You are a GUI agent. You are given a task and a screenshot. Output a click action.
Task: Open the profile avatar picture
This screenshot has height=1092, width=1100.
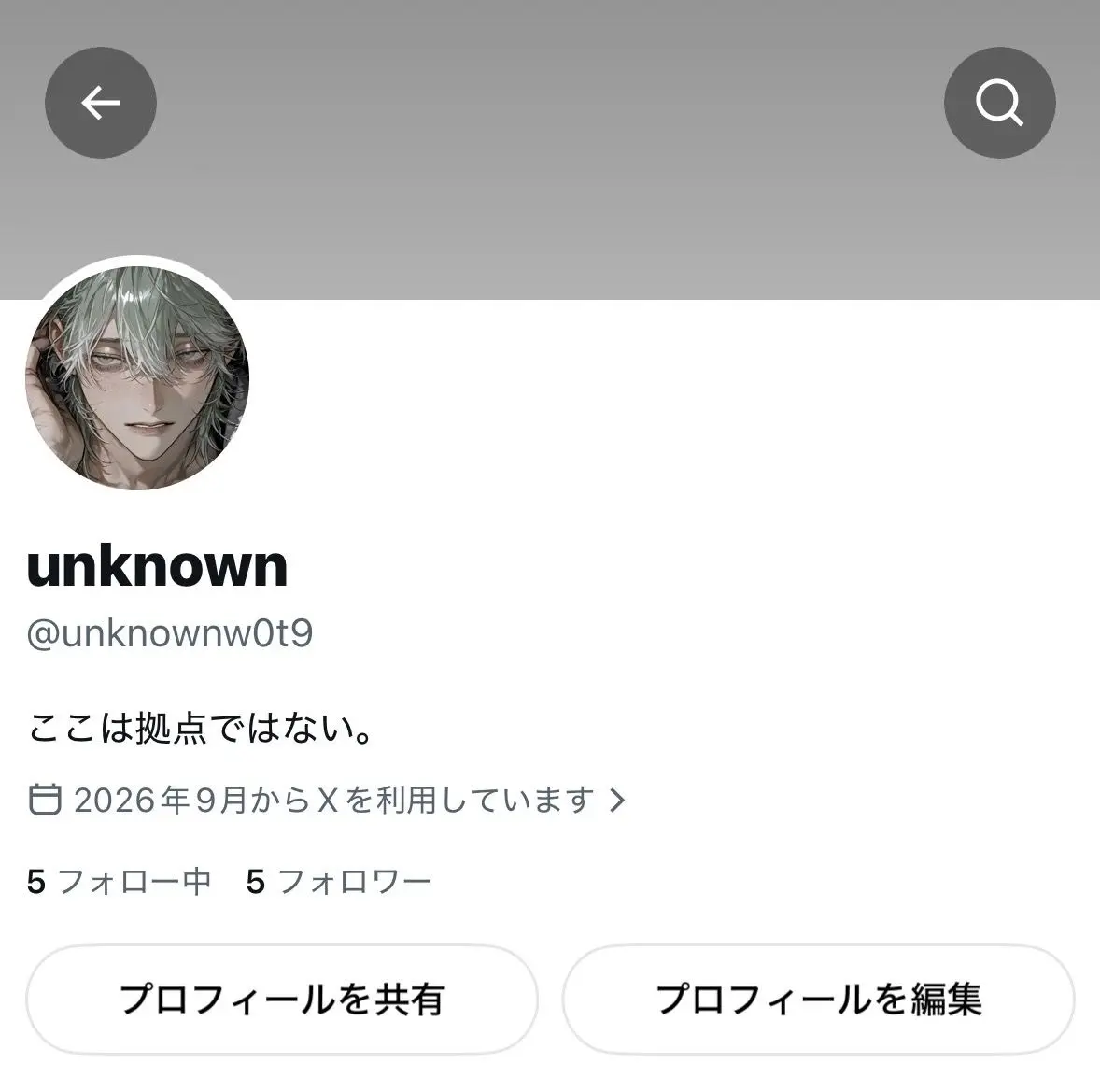[137, 377]
